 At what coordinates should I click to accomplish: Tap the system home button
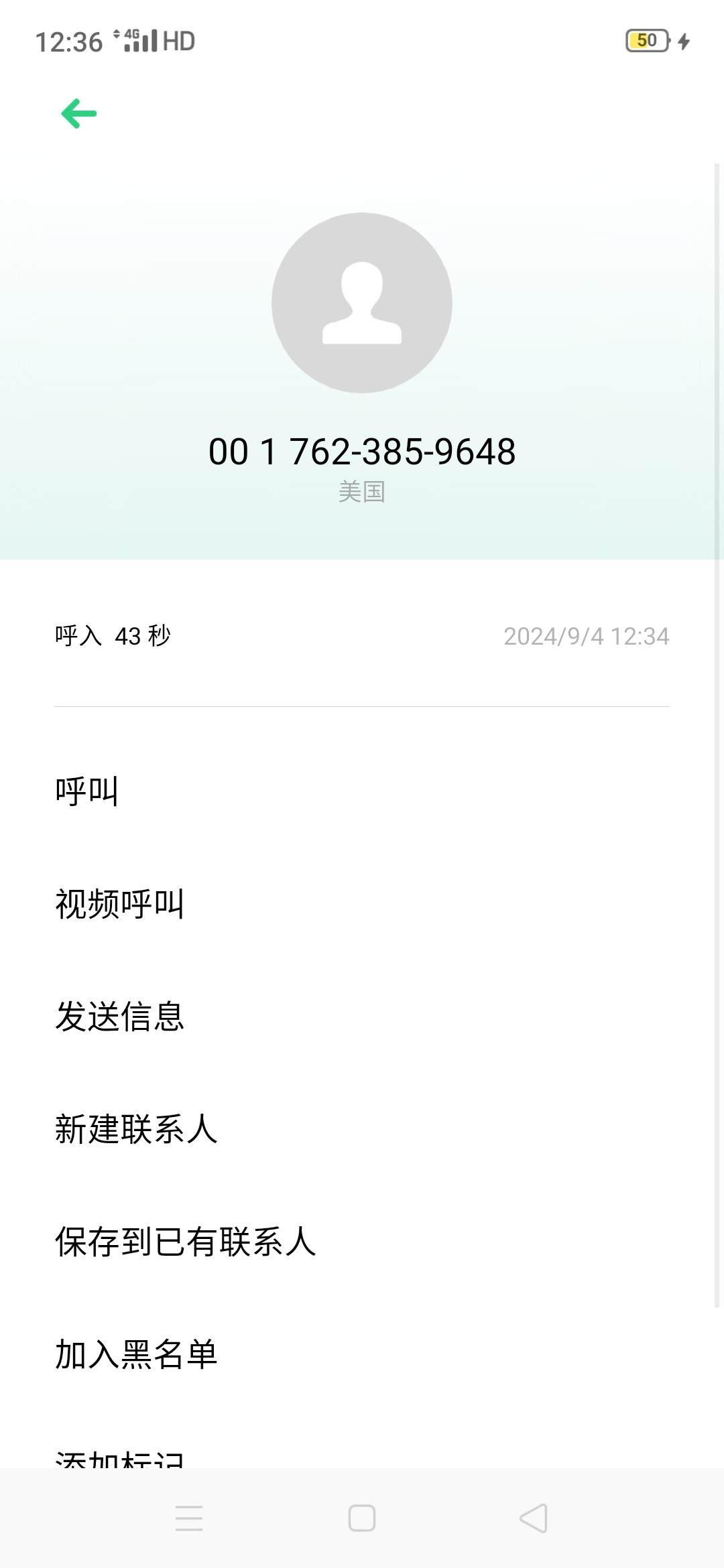(362, 1518)
